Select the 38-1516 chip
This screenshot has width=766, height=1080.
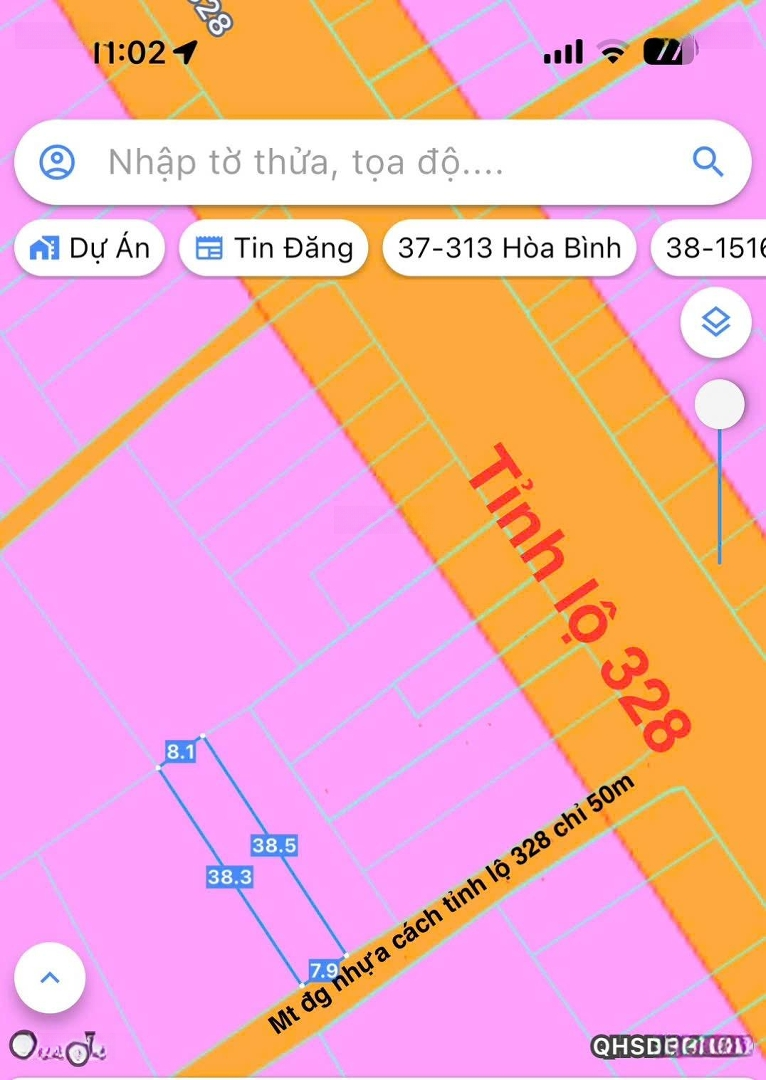pos(712,248)
